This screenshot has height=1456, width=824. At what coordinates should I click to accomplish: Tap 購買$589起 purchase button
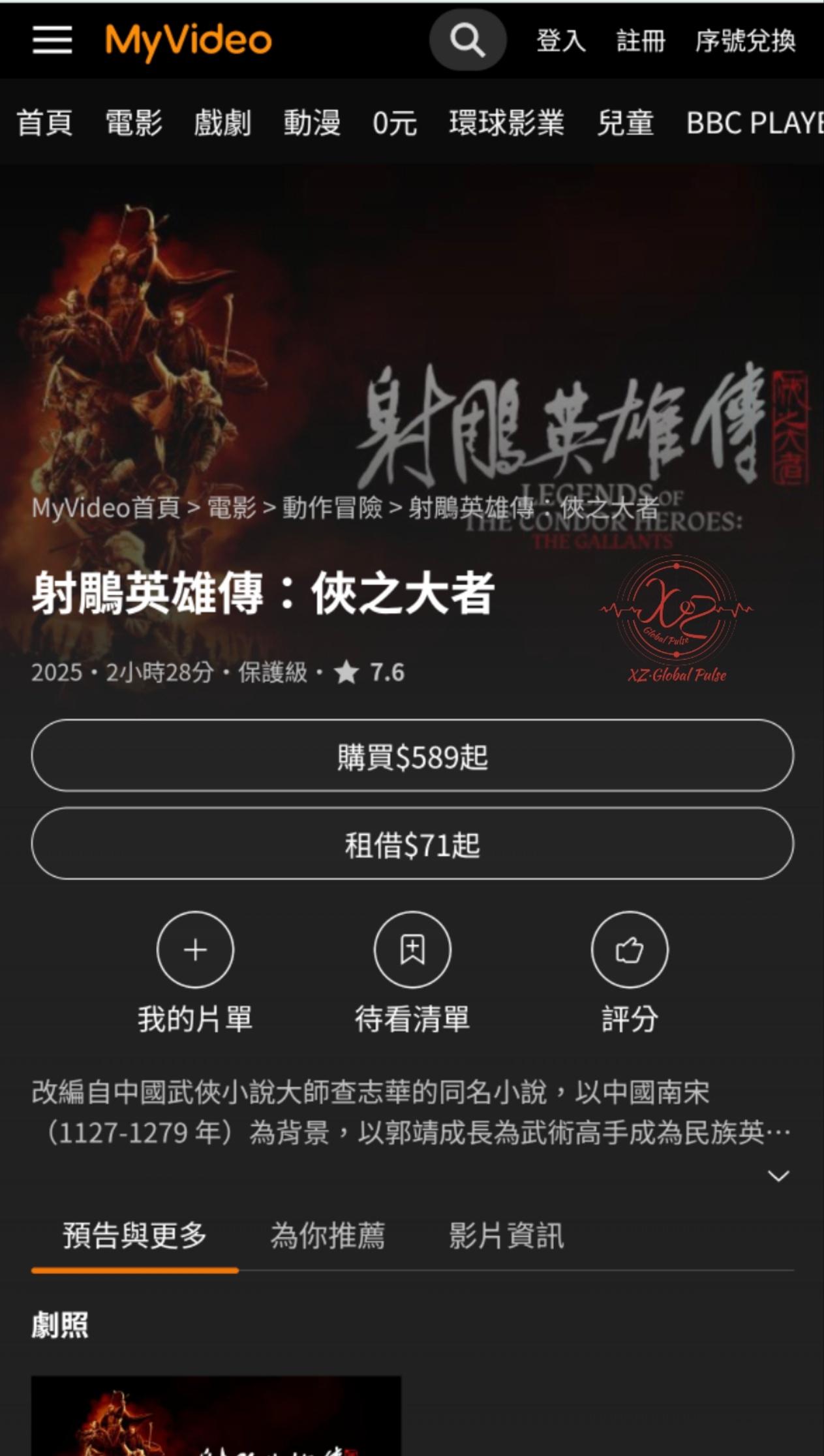(x=412, y=756)
